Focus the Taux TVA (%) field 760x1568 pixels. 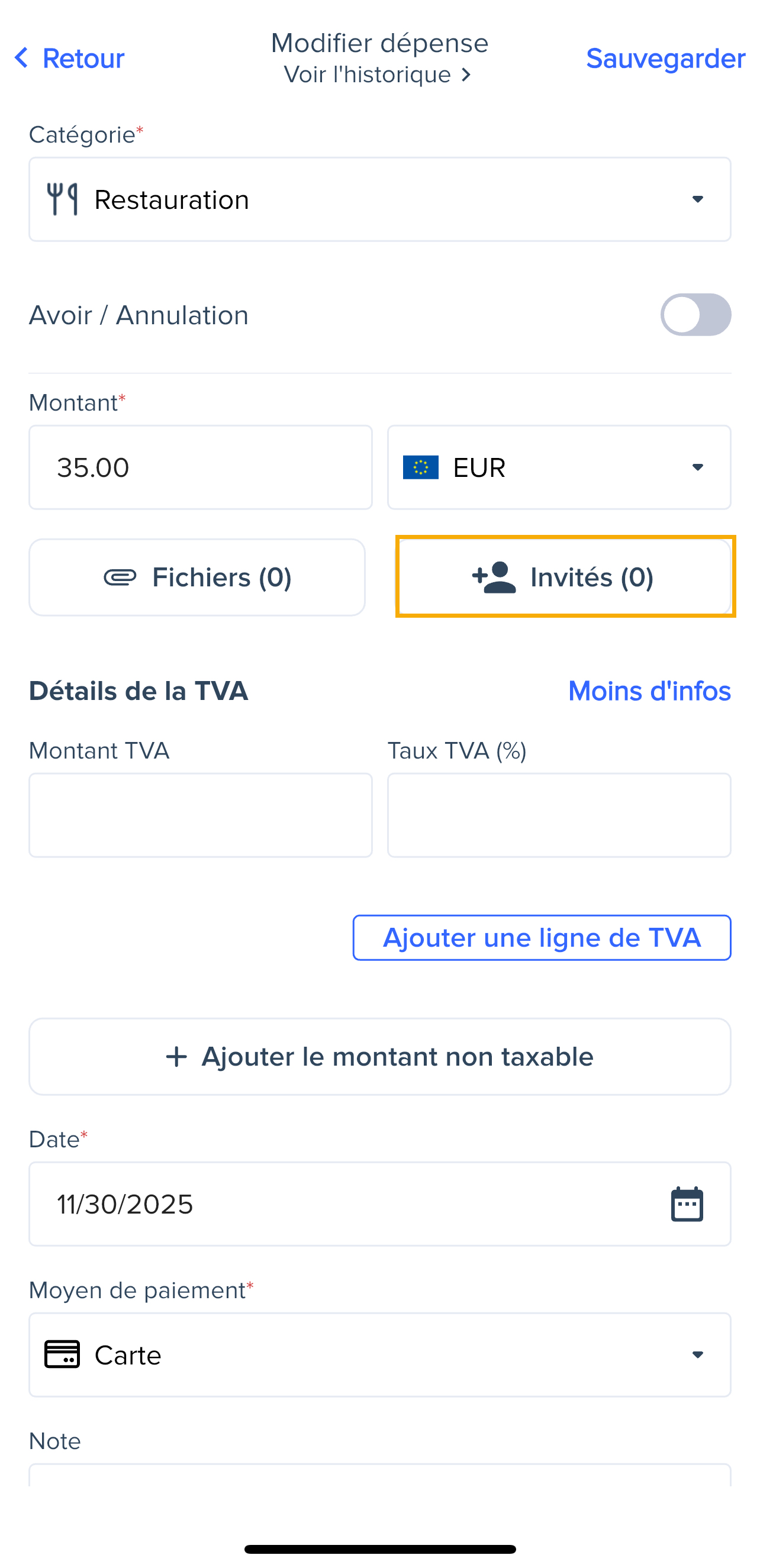tap(558, 815)
